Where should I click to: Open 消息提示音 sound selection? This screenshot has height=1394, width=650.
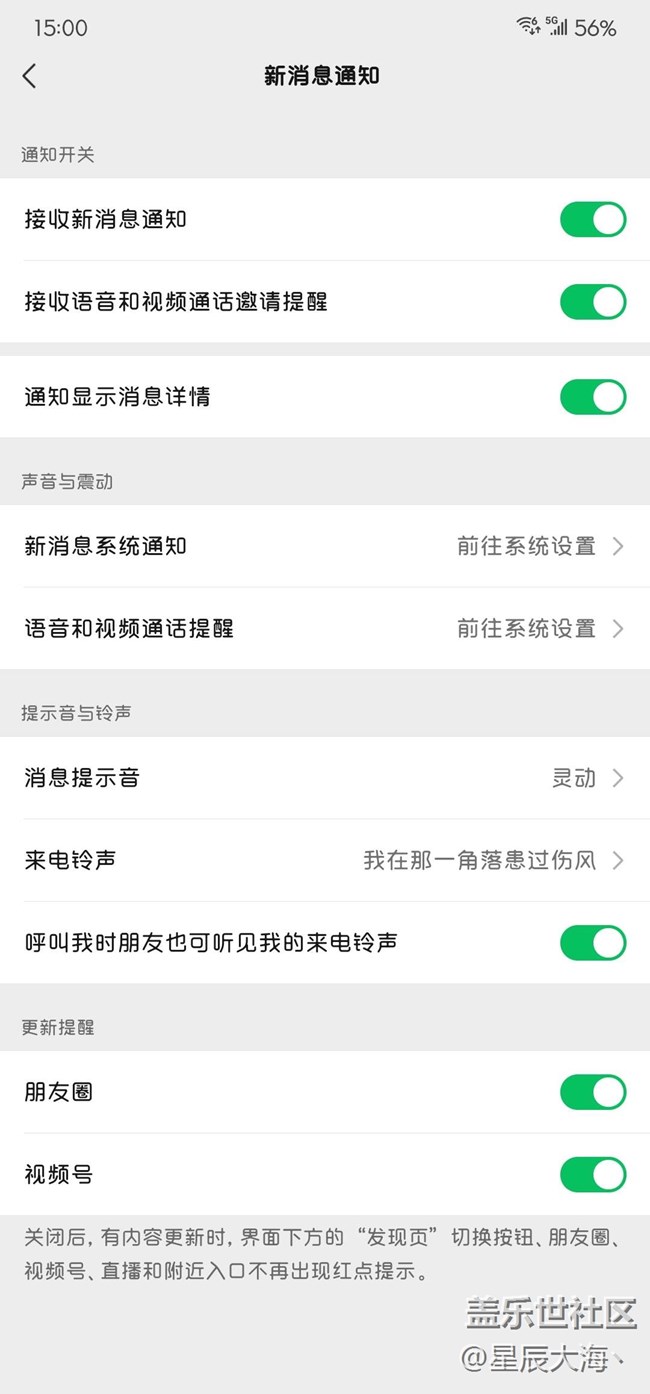[325, 778]
